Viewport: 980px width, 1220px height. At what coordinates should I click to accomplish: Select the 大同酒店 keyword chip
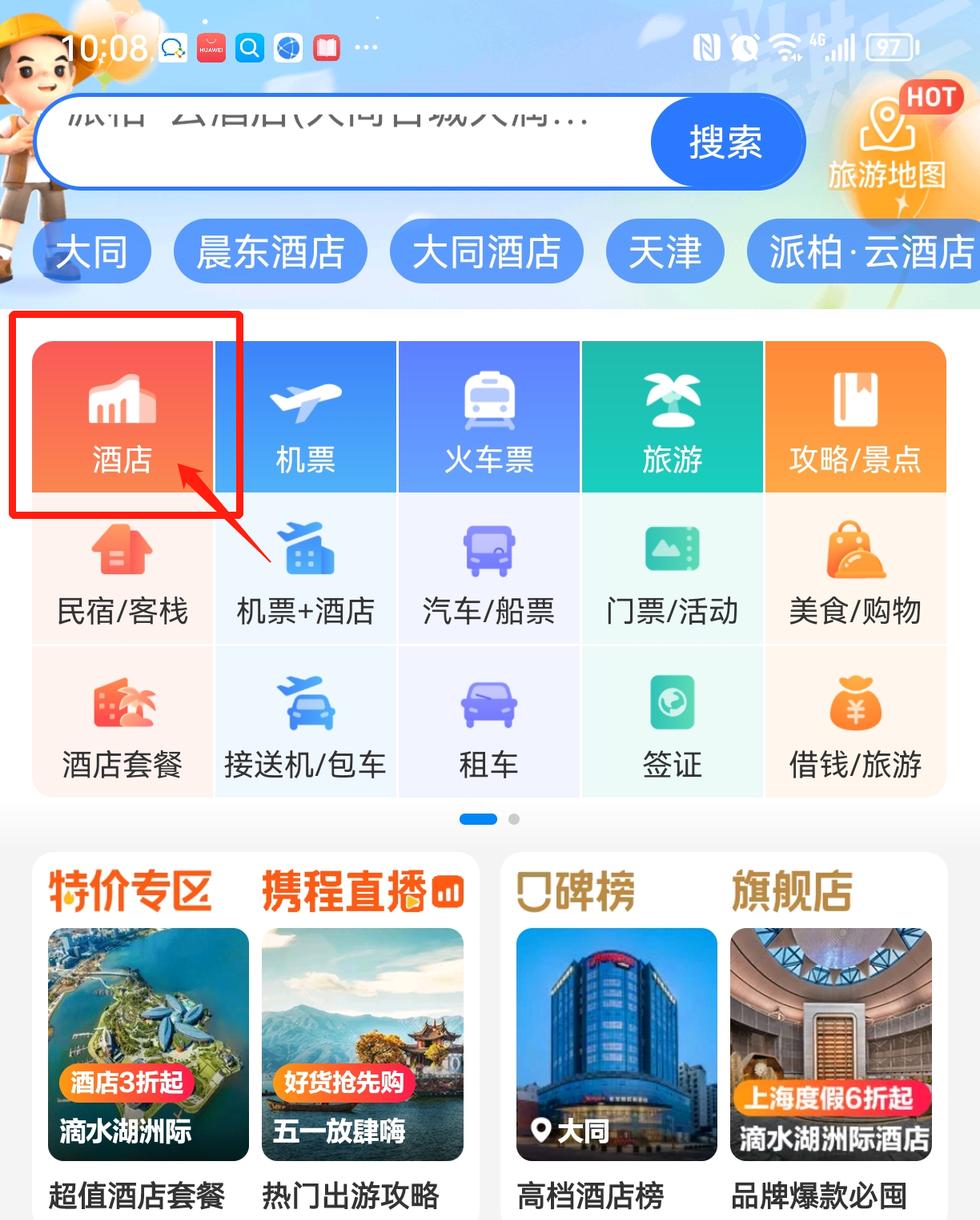pos(487,252)
